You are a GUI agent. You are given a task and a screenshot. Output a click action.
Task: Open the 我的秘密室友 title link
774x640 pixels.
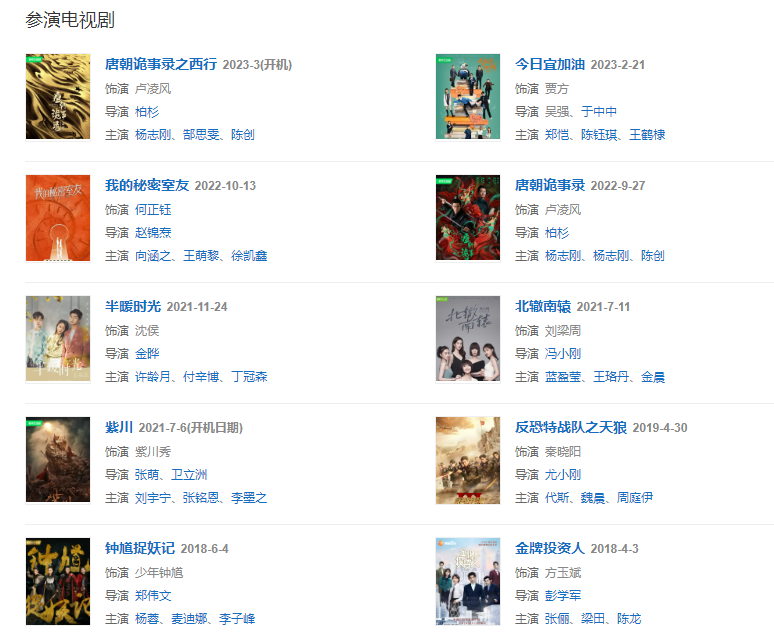(146, 185)
